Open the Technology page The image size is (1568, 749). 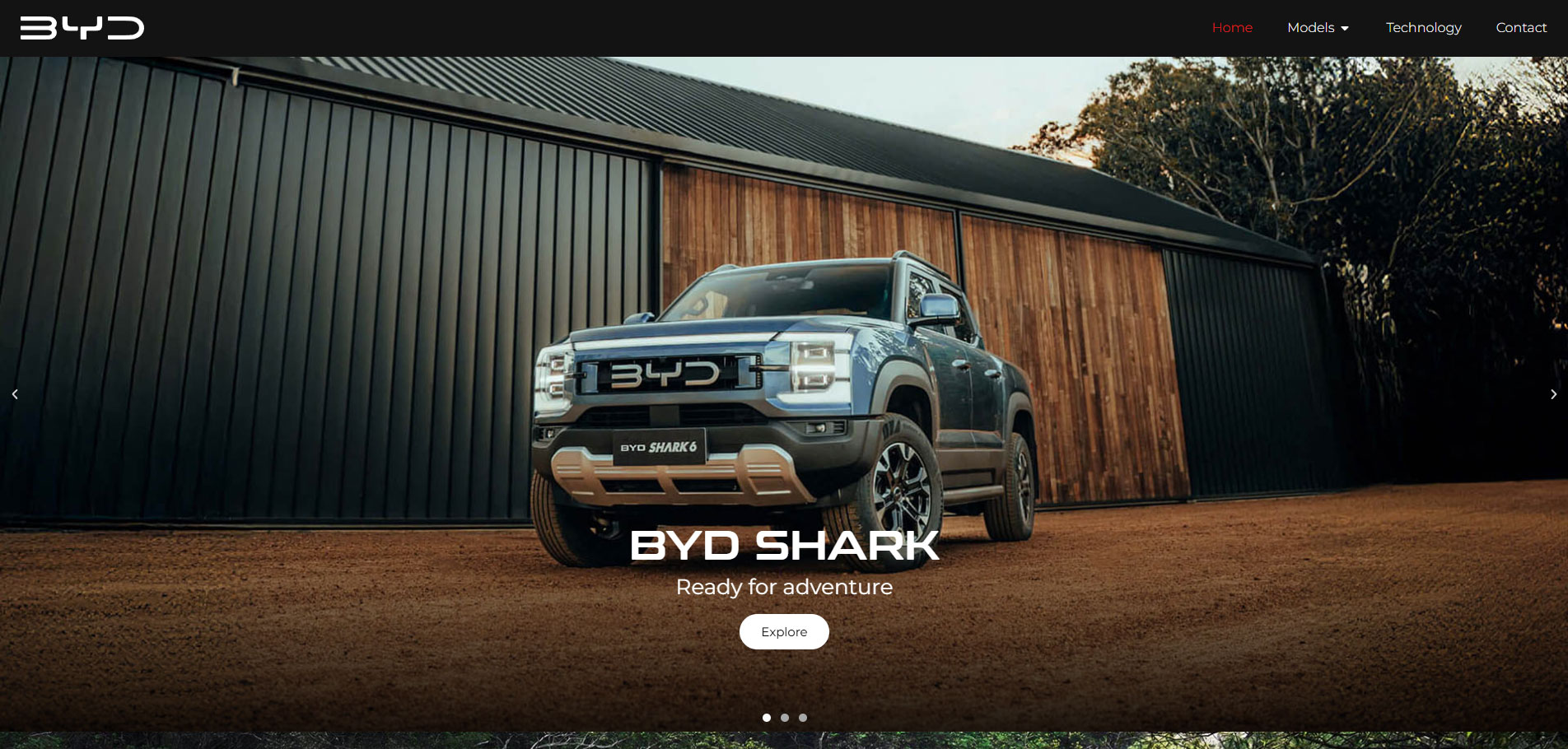click(x=1423, y=28)
